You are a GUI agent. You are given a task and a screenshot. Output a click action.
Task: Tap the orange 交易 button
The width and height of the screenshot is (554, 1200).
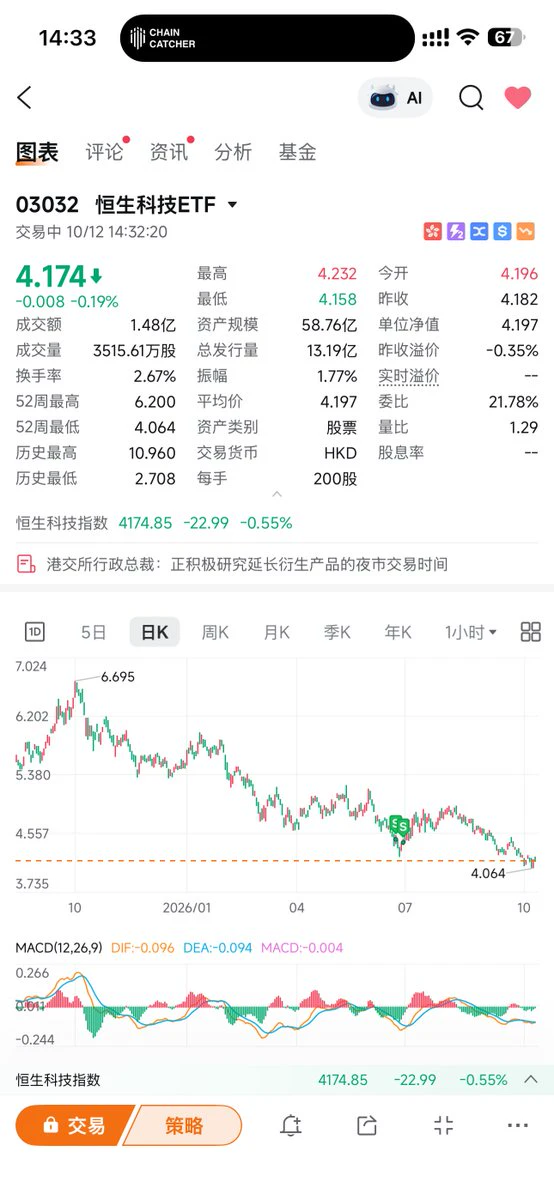75,1125
